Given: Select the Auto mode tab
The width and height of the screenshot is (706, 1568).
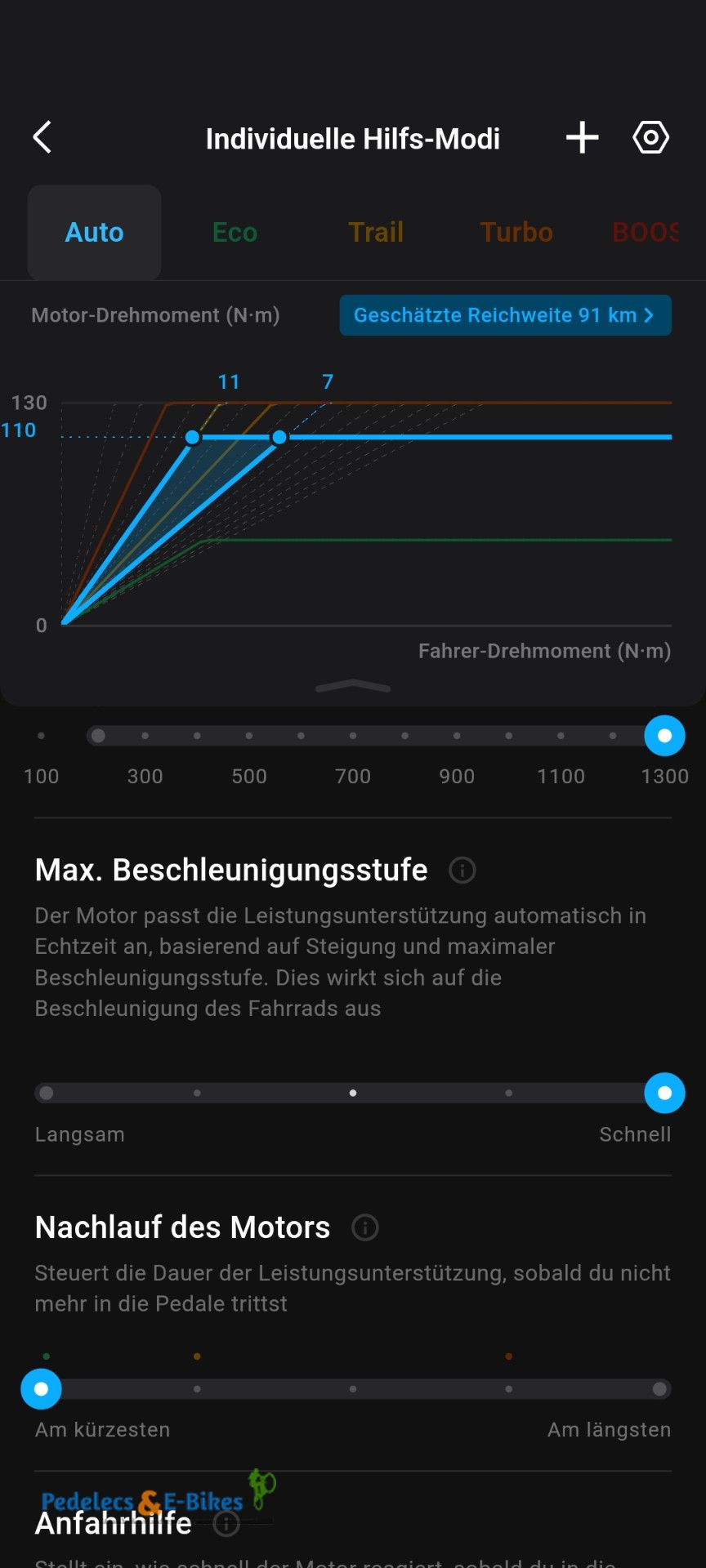Looking at the screenshot, I should pos(95,232).
